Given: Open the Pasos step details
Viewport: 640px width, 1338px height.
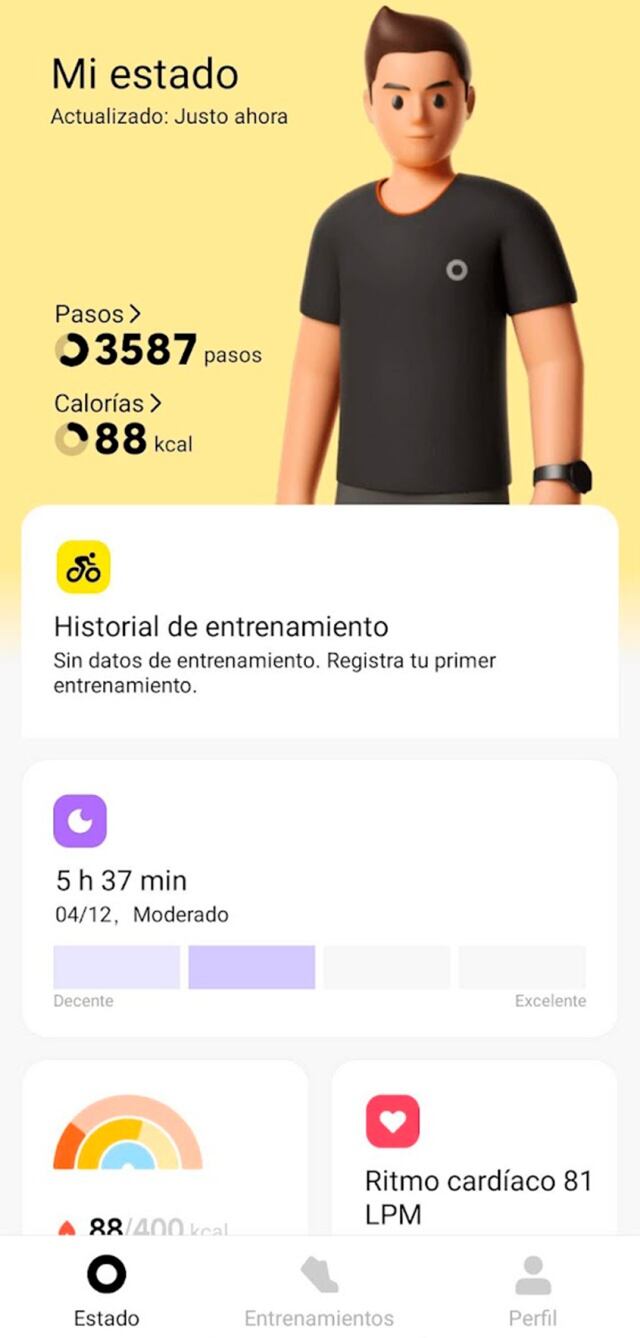Looking at the screenshot, I should tap(98, 315).
